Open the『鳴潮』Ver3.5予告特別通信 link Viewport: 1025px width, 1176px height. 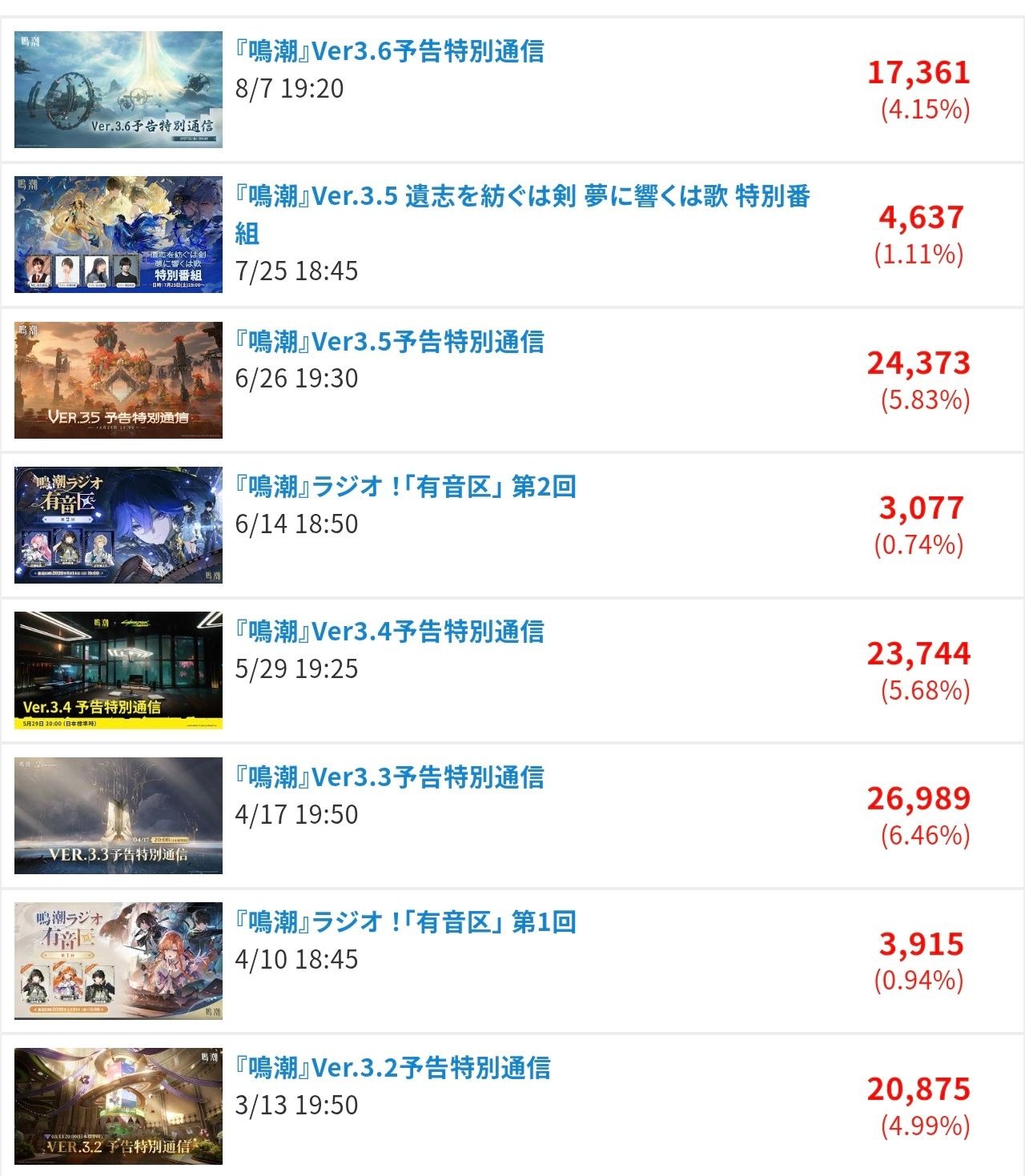(389, 342)
